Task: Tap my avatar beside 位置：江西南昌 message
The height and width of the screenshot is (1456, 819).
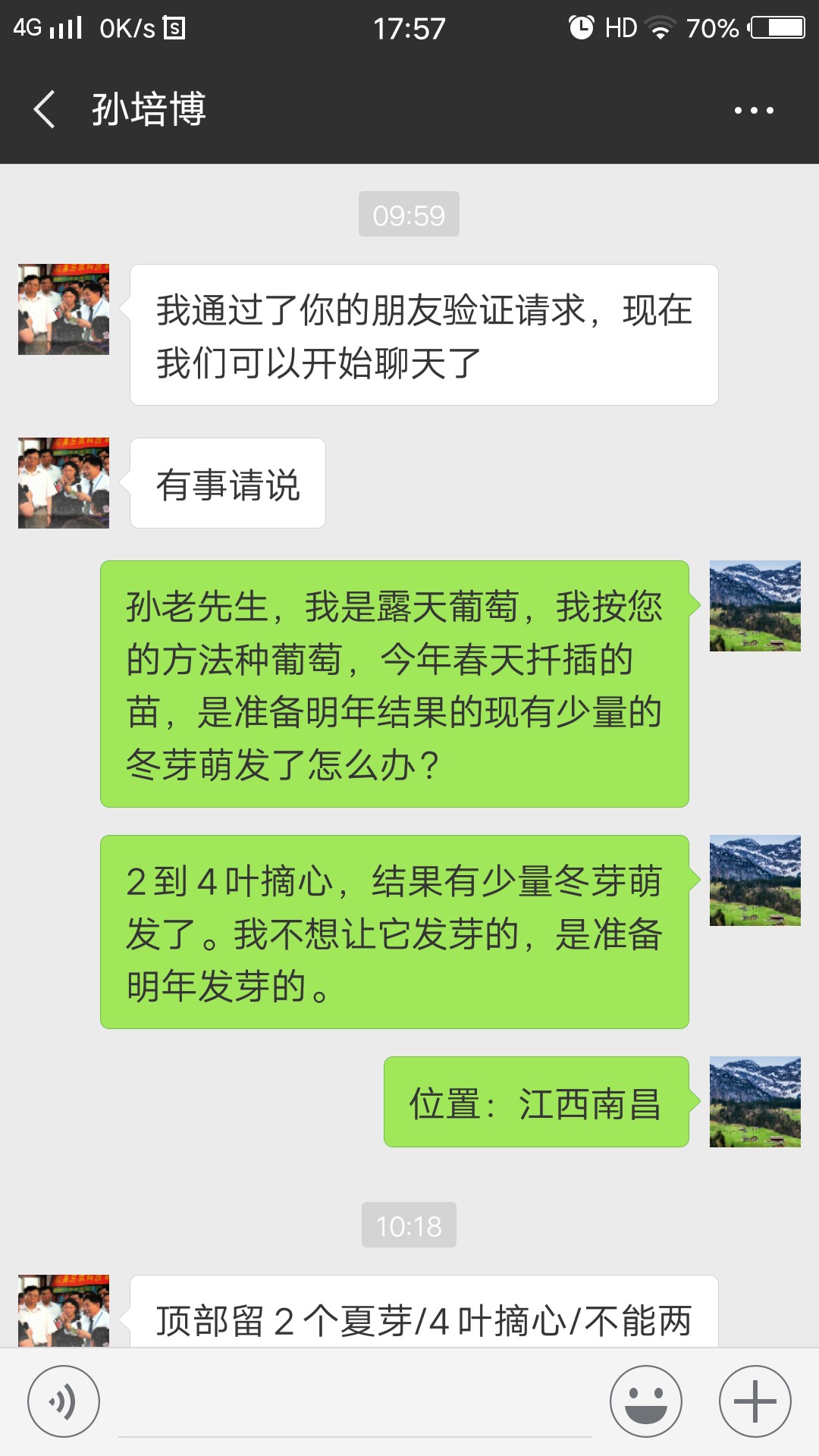Action: 755,1102
